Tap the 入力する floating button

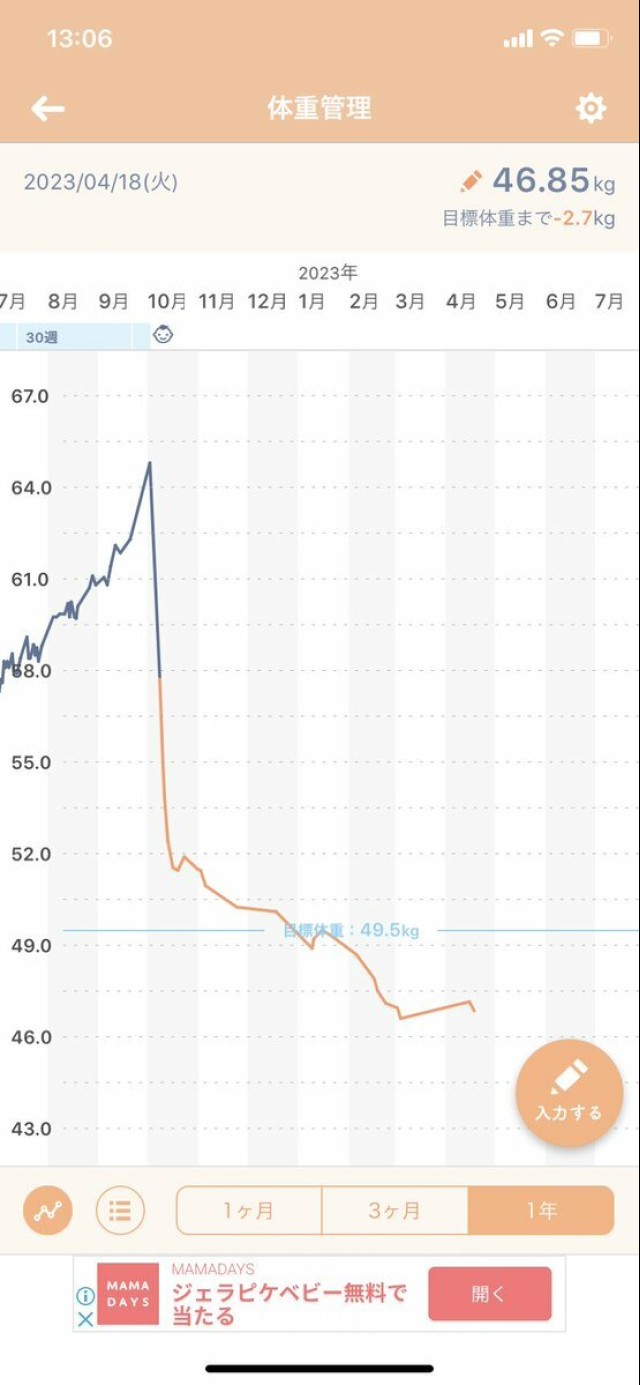click(568, 1090)
